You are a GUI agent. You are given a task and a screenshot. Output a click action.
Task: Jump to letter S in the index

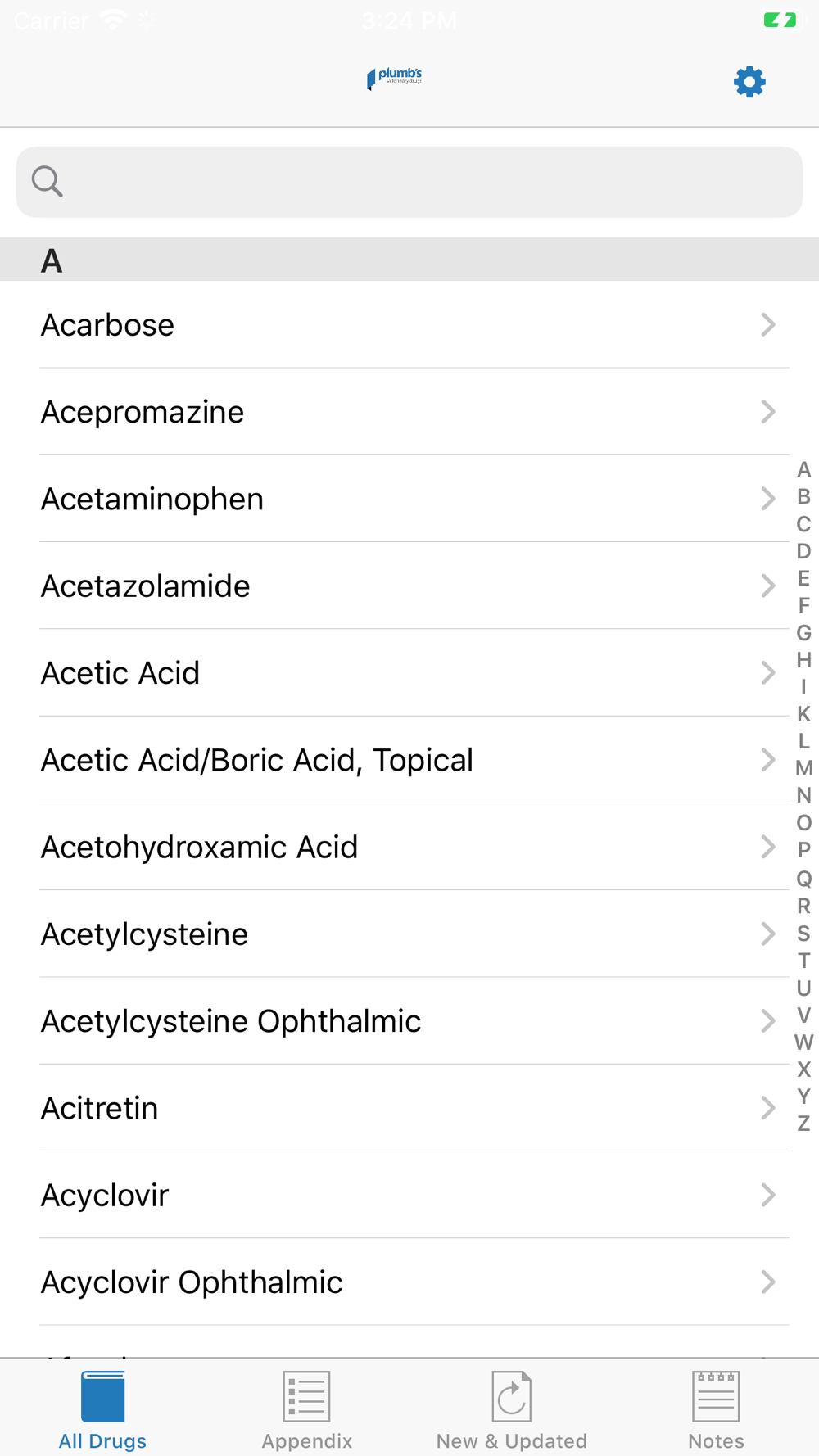[x=803, y=934]
